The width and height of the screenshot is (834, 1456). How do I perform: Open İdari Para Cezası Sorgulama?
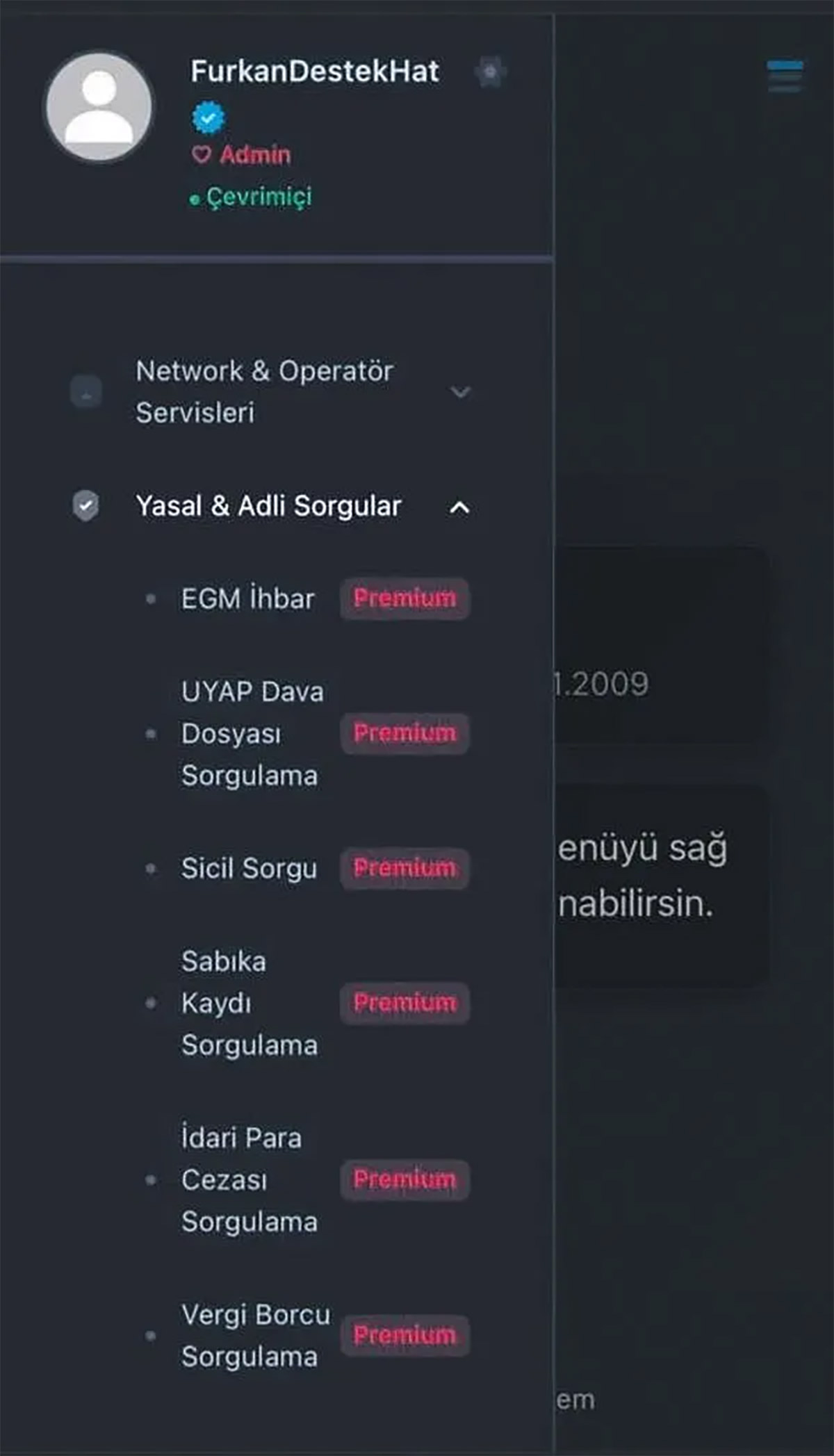click(249, 1179)
